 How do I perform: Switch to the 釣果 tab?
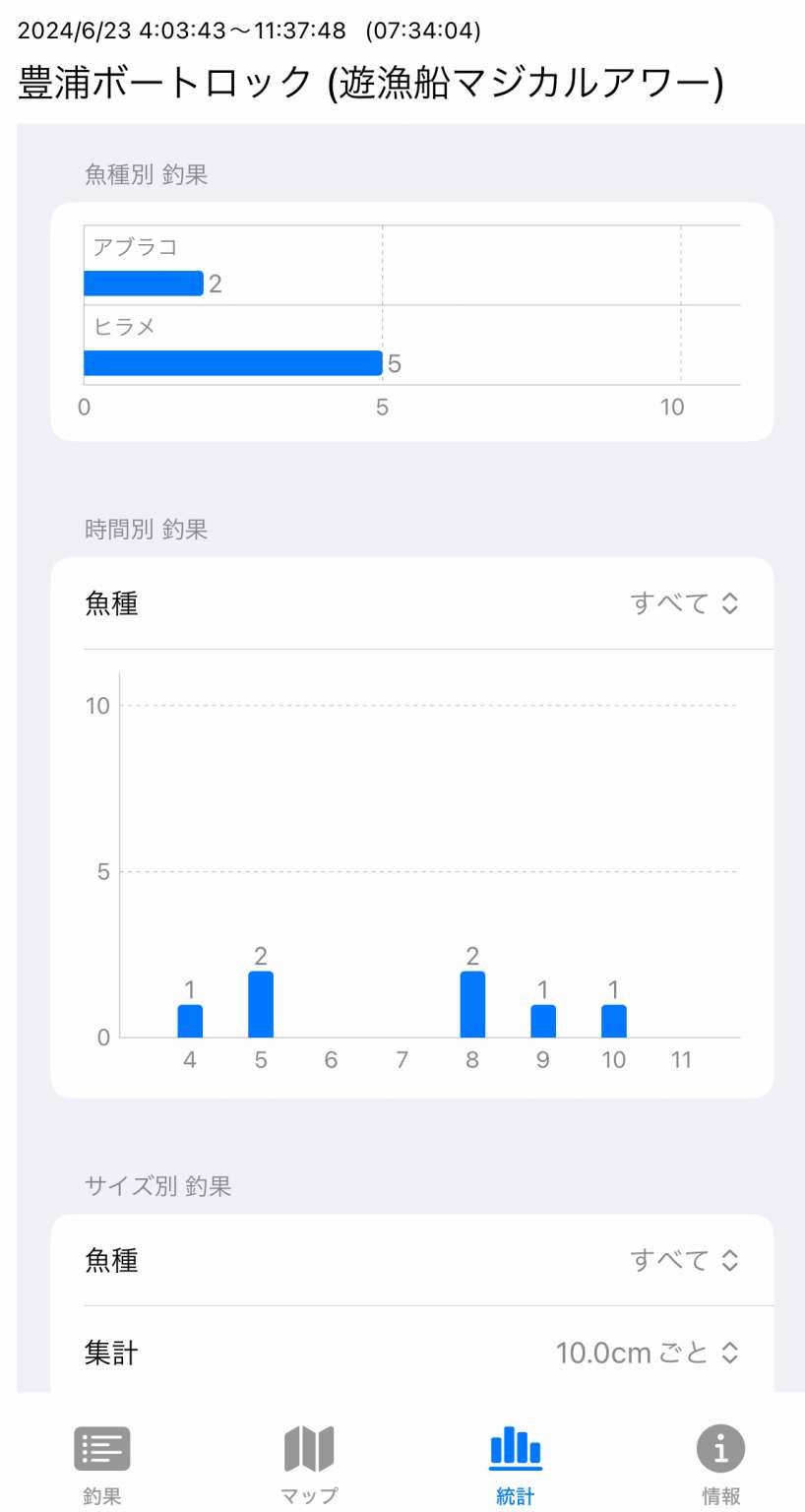(102, 1466)
